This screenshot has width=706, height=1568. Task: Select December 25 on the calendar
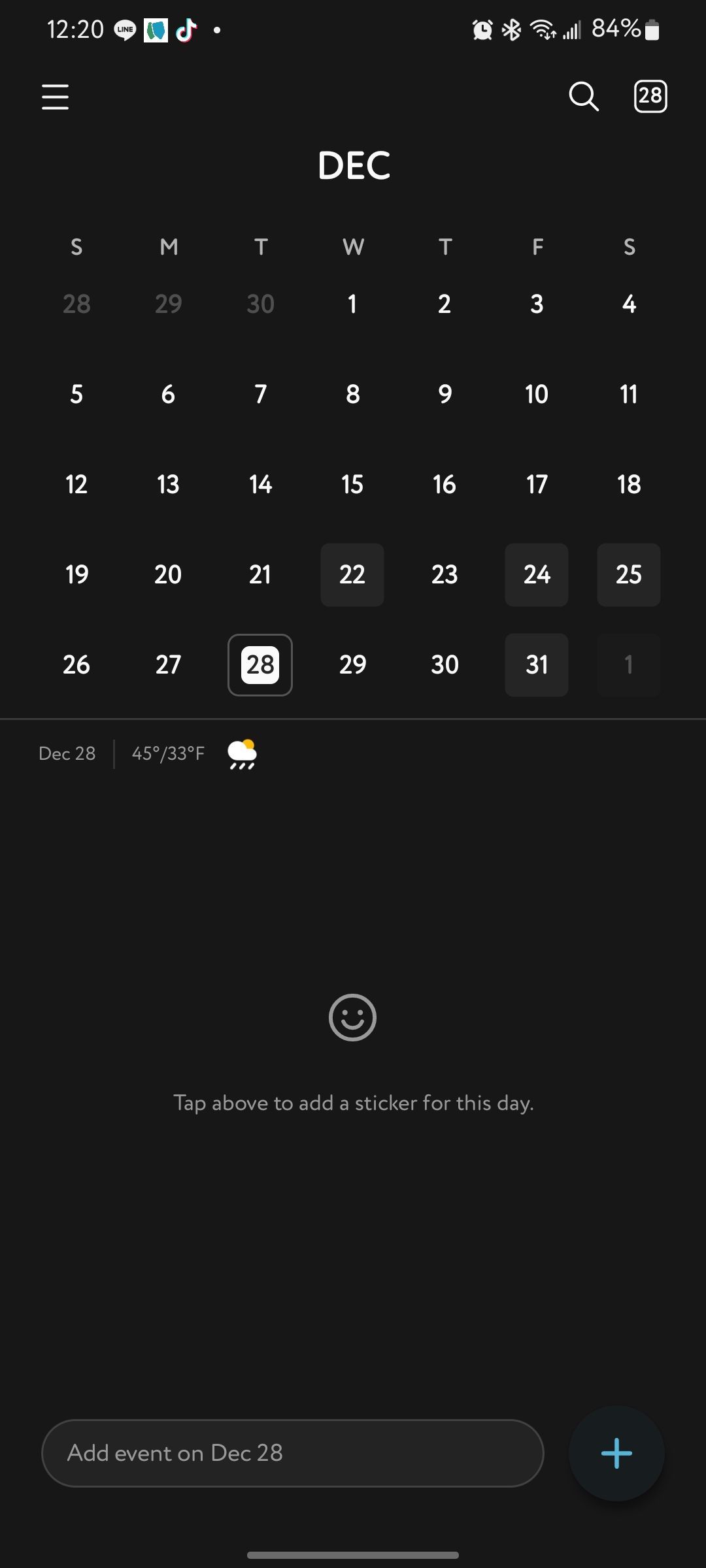tap(629, 575)
